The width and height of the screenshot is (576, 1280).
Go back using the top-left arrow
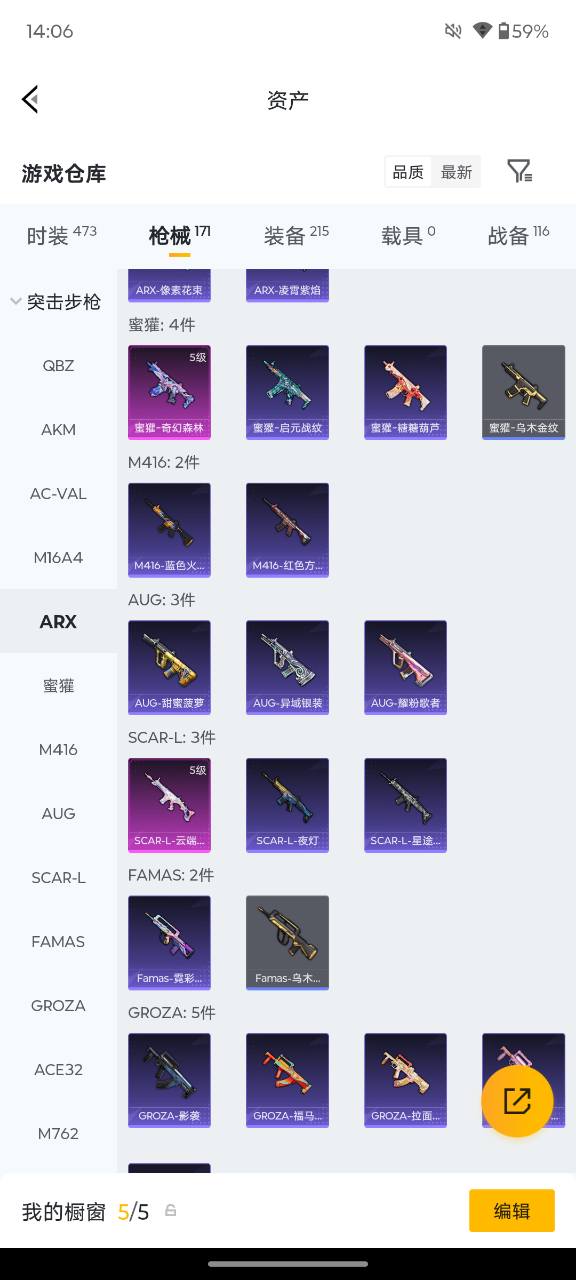click(x=30, y=99)
